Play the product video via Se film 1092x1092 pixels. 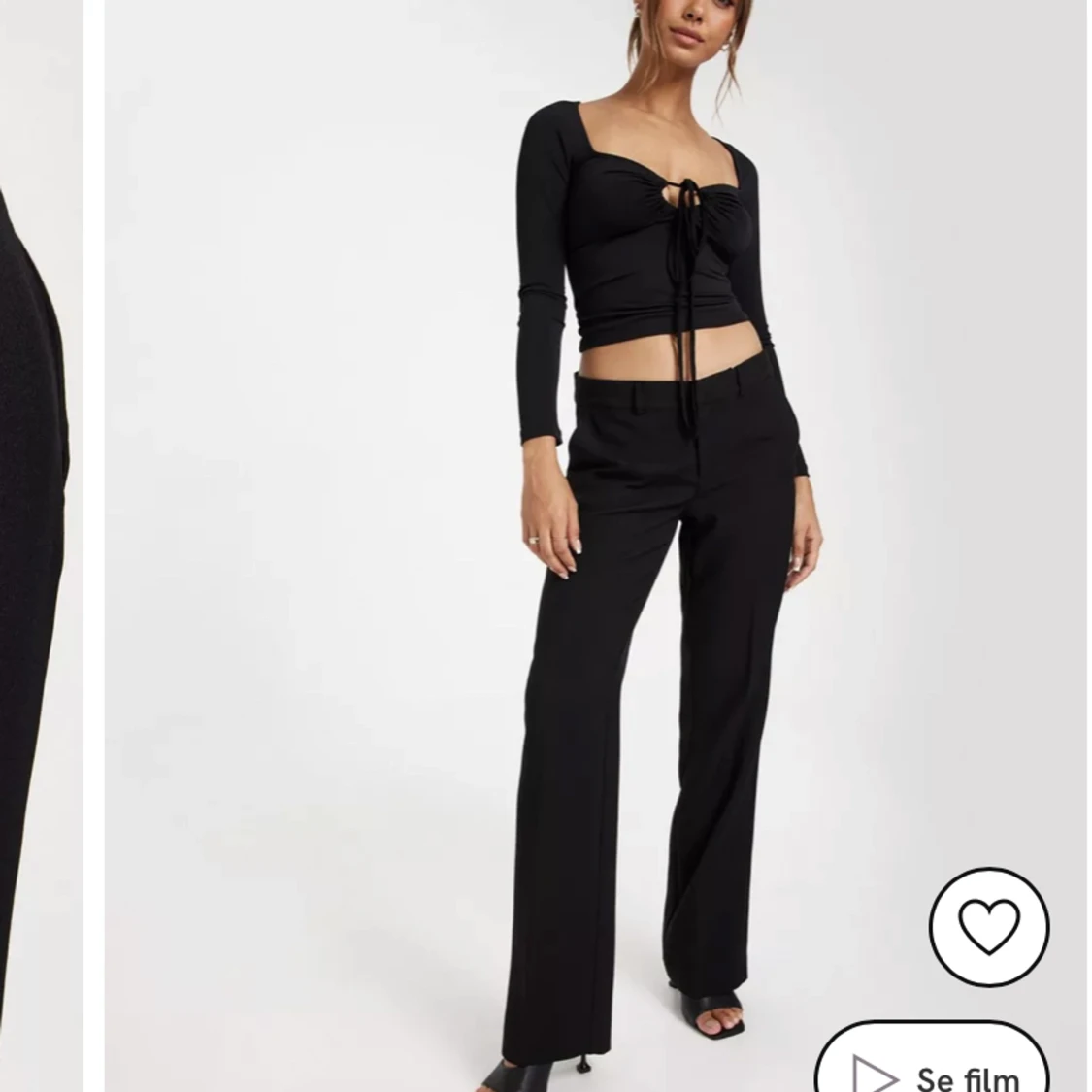coord(933,1068)
